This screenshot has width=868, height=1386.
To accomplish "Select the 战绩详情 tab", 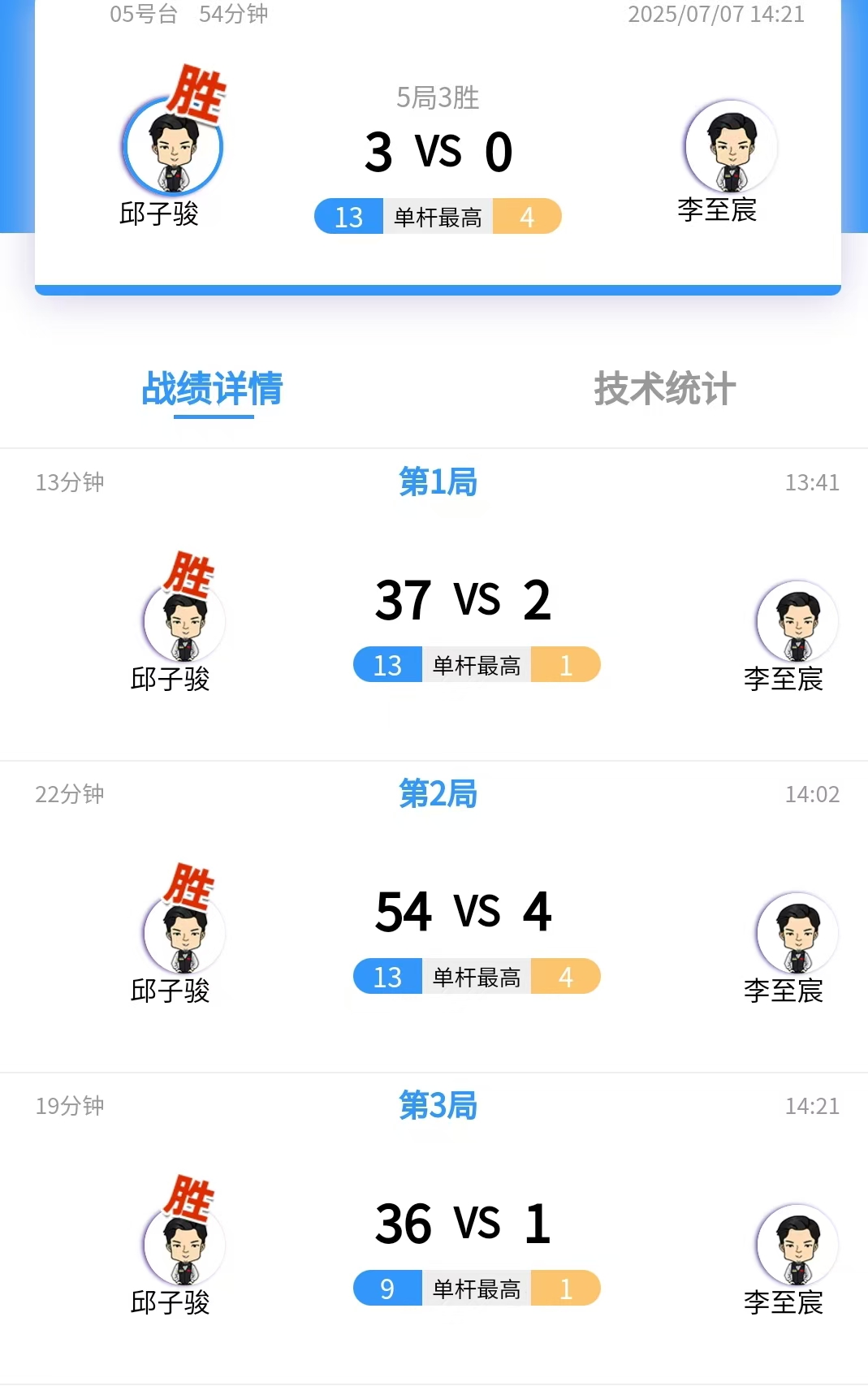I will click(x=213, y=389).
